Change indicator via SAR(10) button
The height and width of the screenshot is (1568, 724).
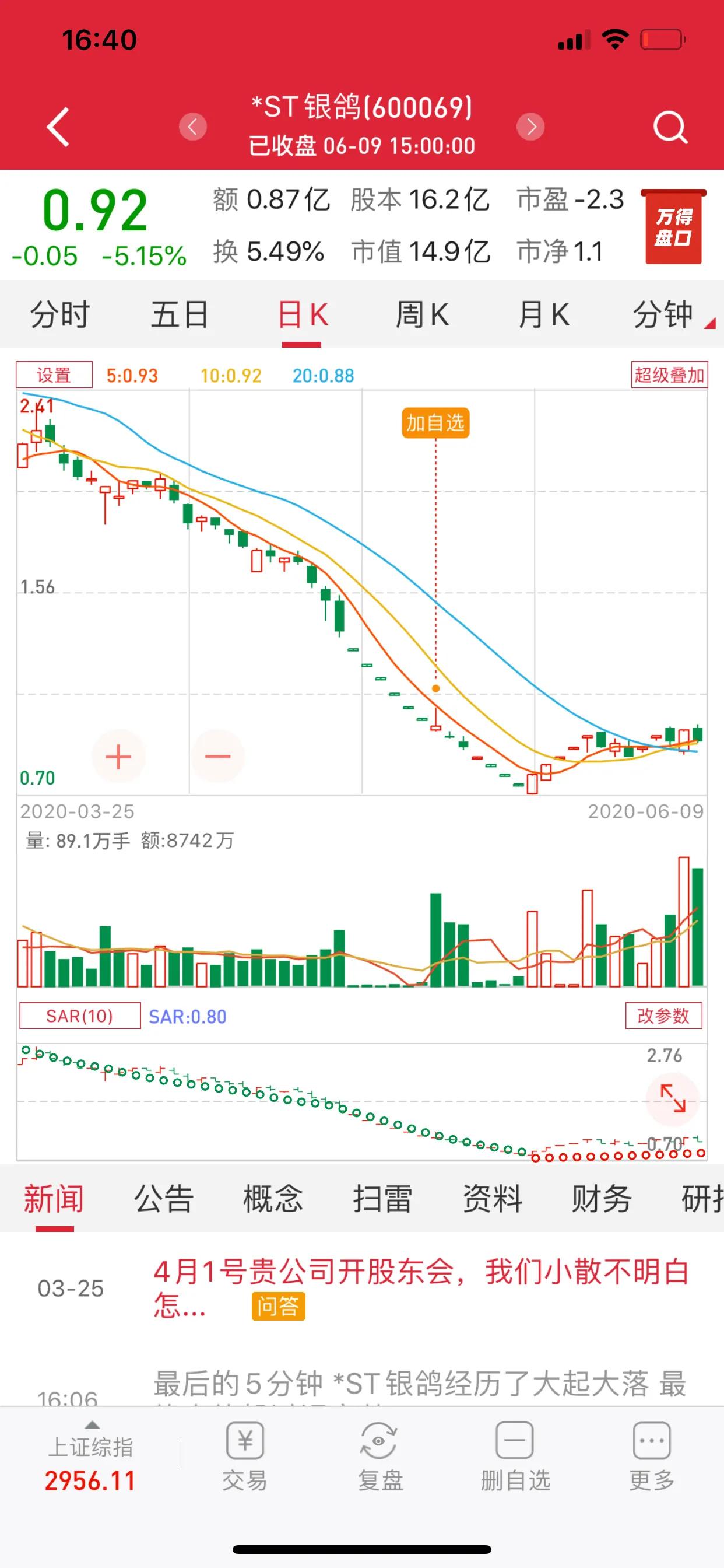click(80, 1016)
